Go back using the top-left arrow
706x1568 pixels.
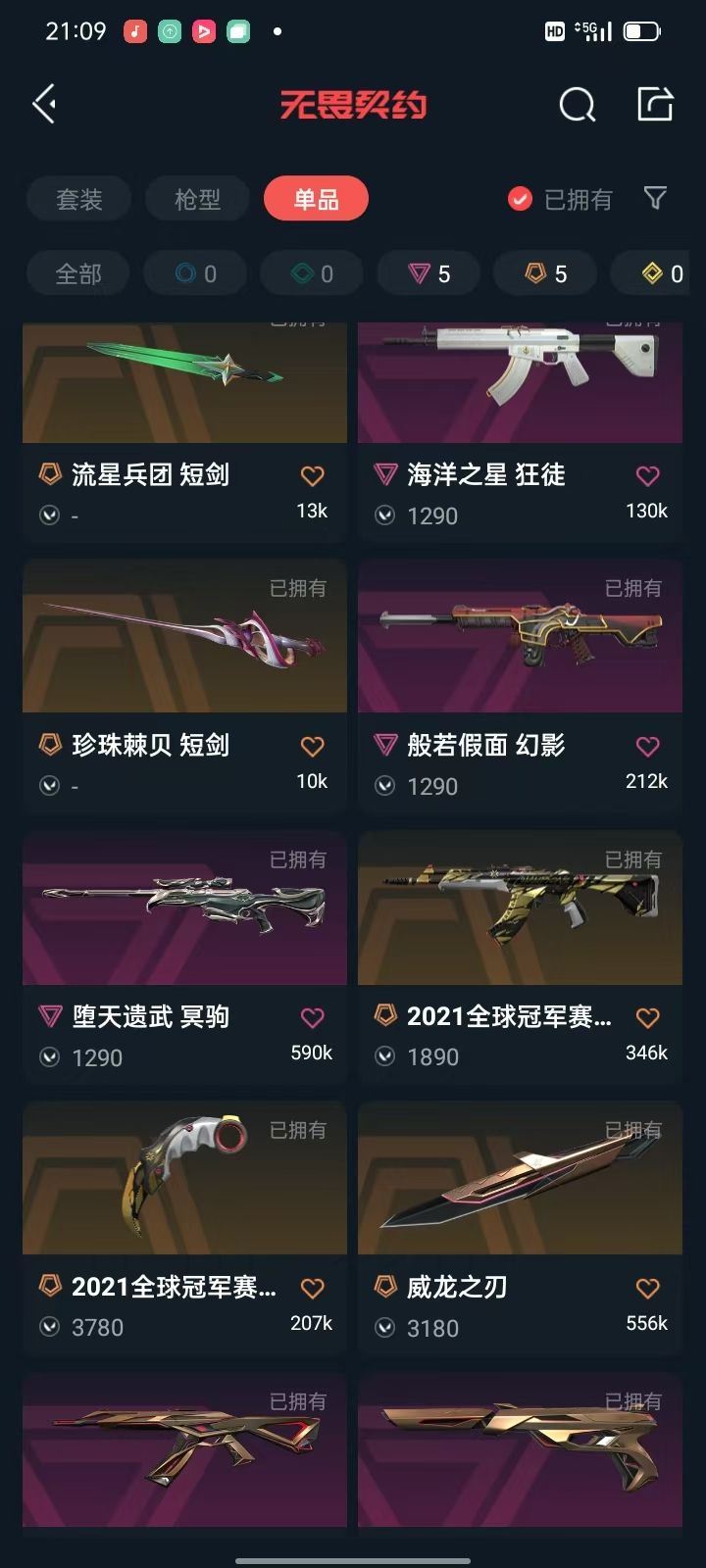44,104
